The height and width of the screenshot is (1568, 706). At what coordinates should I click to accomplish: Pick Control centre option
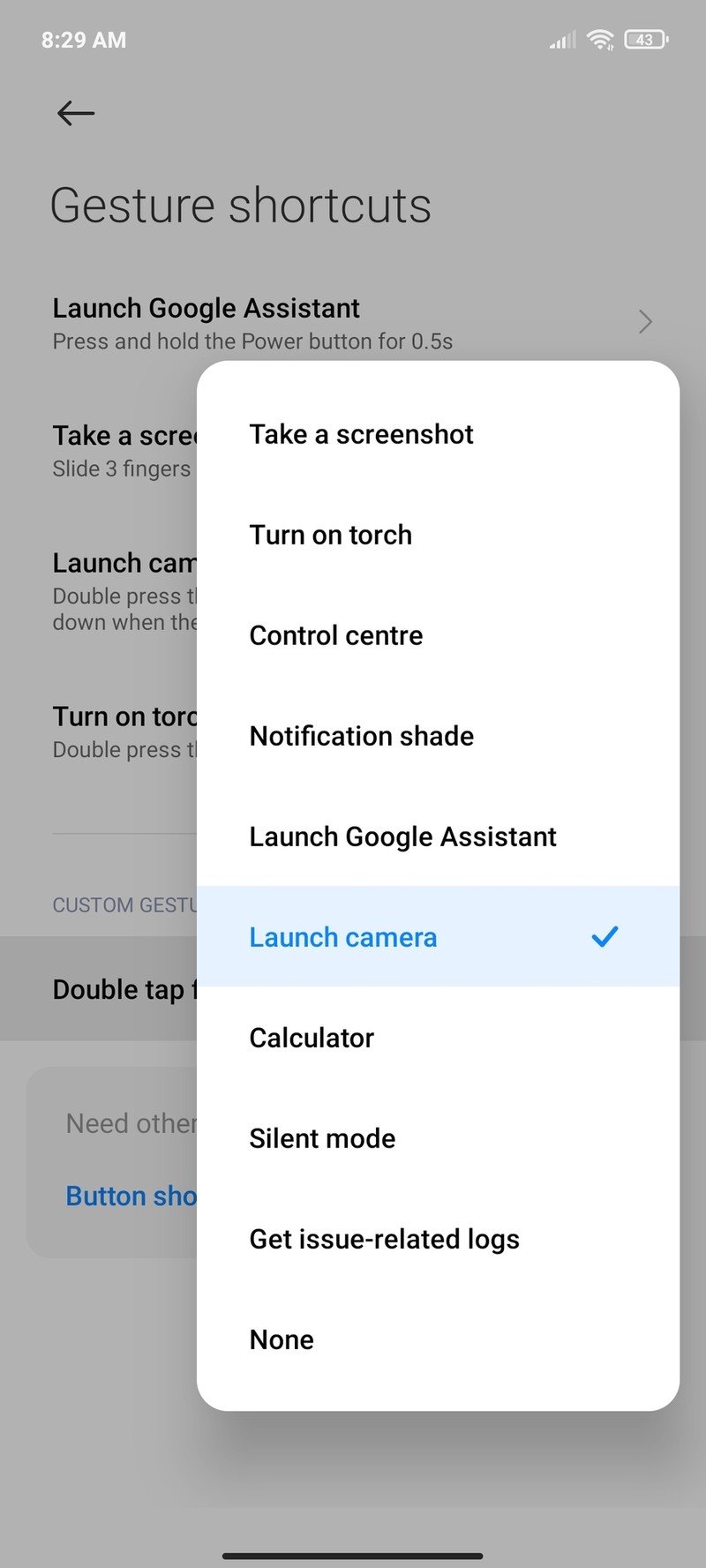[x=336, y=635]
